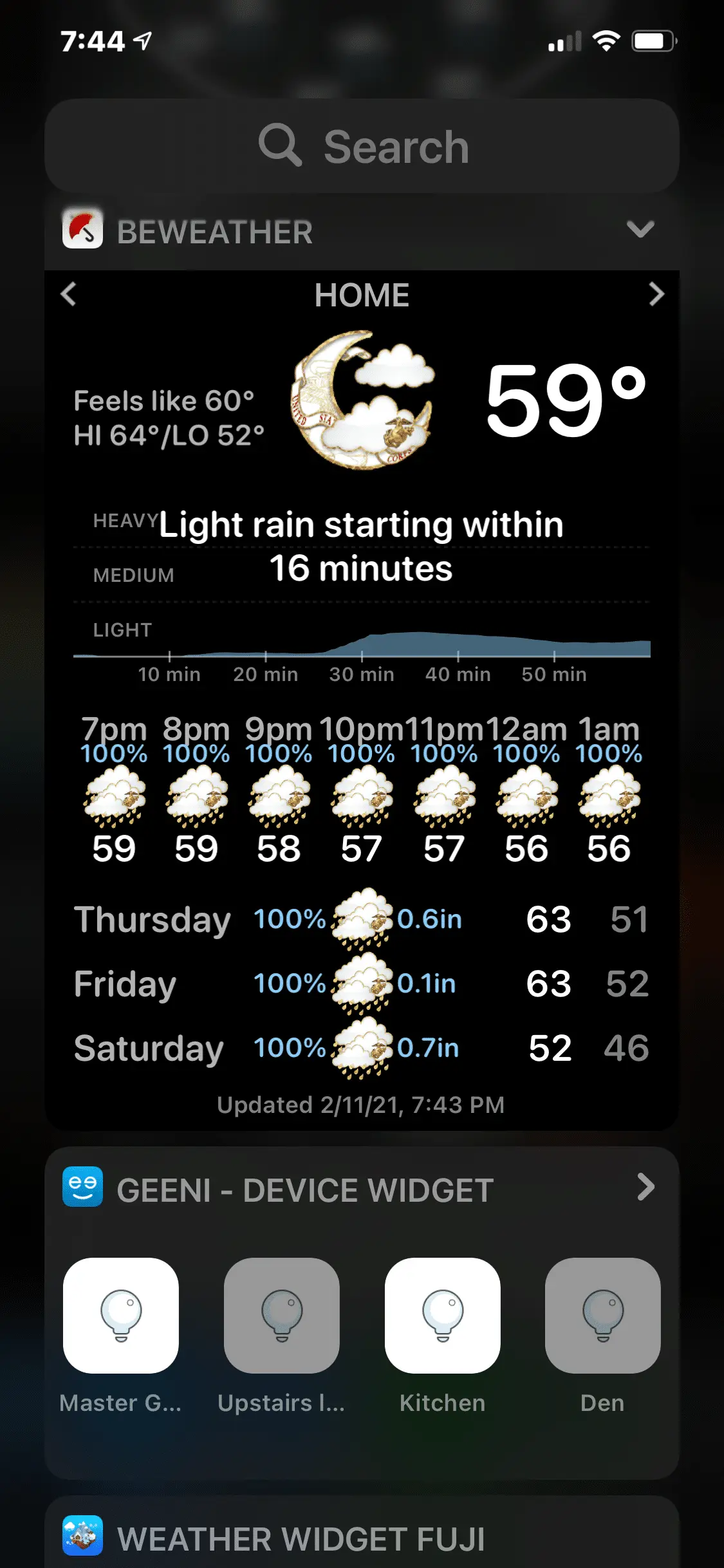Toggle the Upstairs l... light

pyautogui.click(x=281, y=1316)
